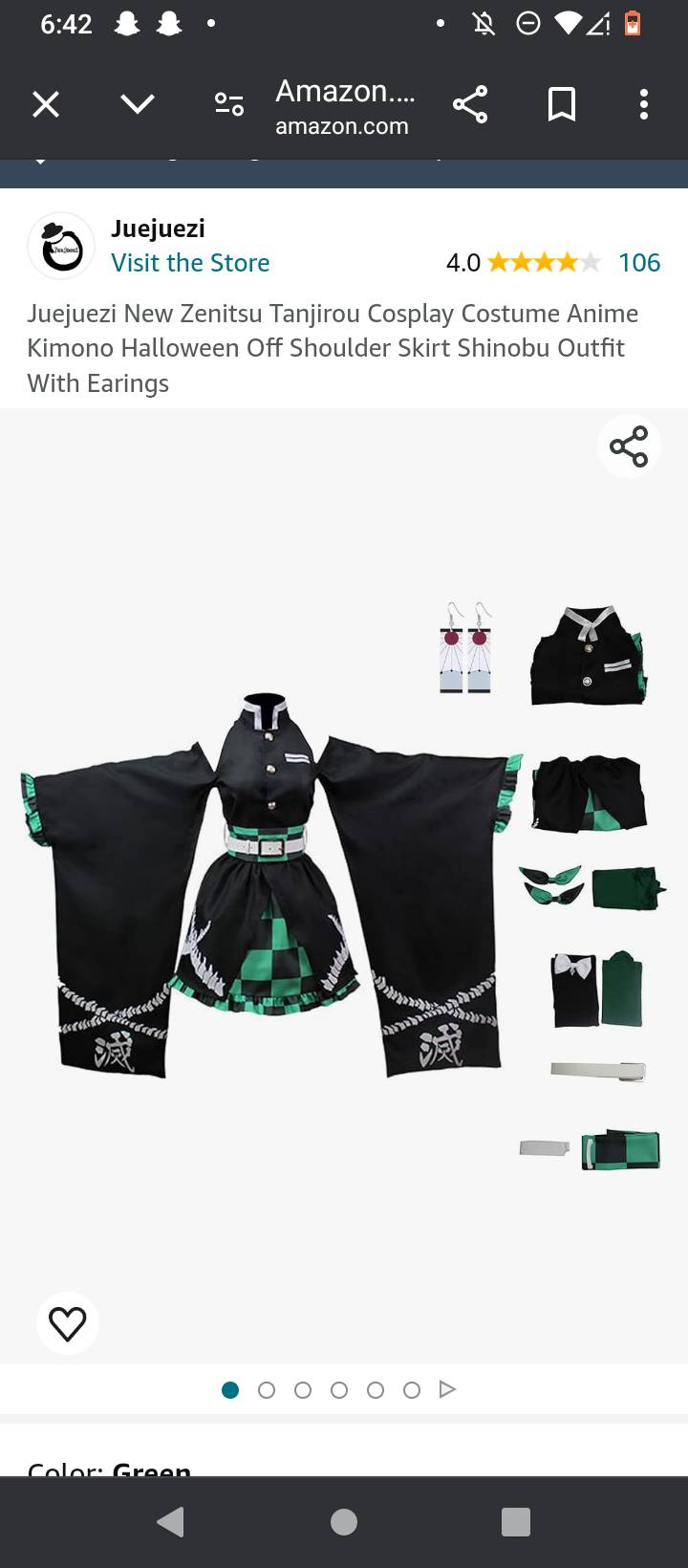The width and height of the screenshot is (688, 1568).
Task: Share this product via image share icon
Action: coord(628,446)
